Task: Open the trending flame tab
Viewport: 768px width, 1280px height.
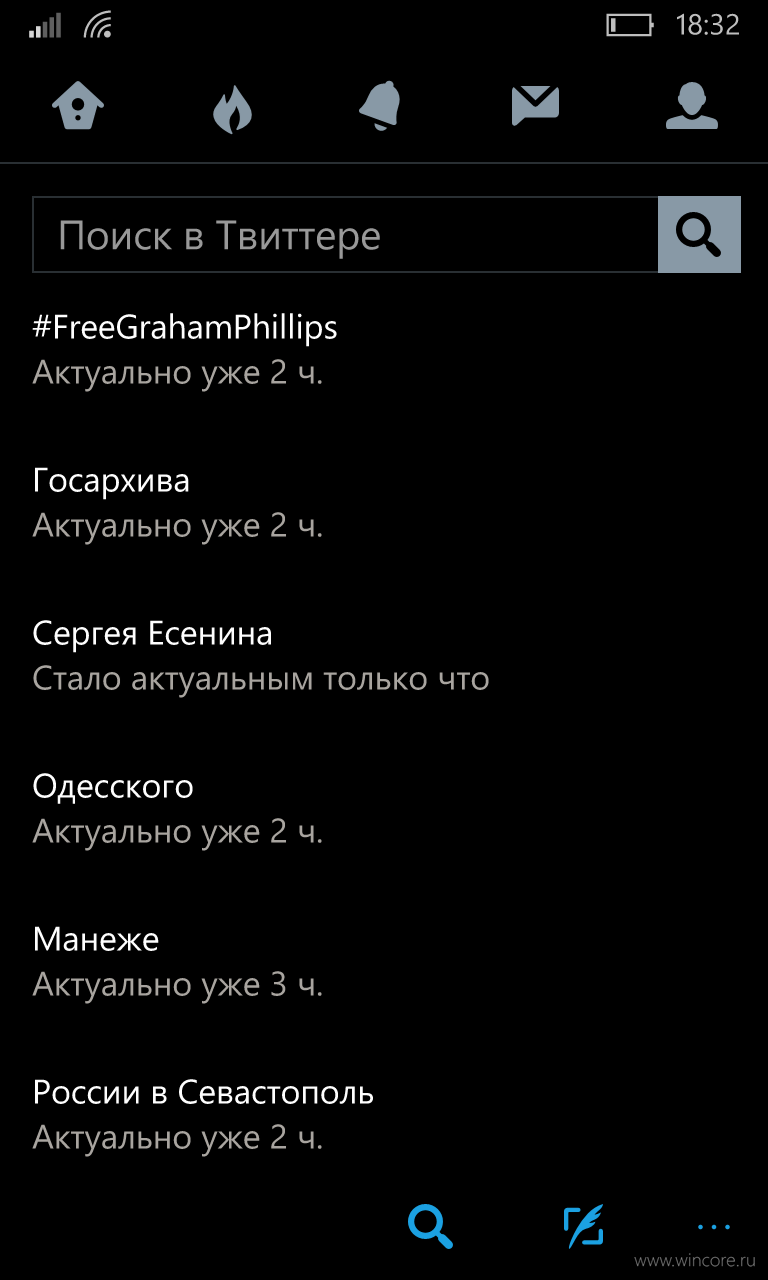Action: tap(232, 106)
